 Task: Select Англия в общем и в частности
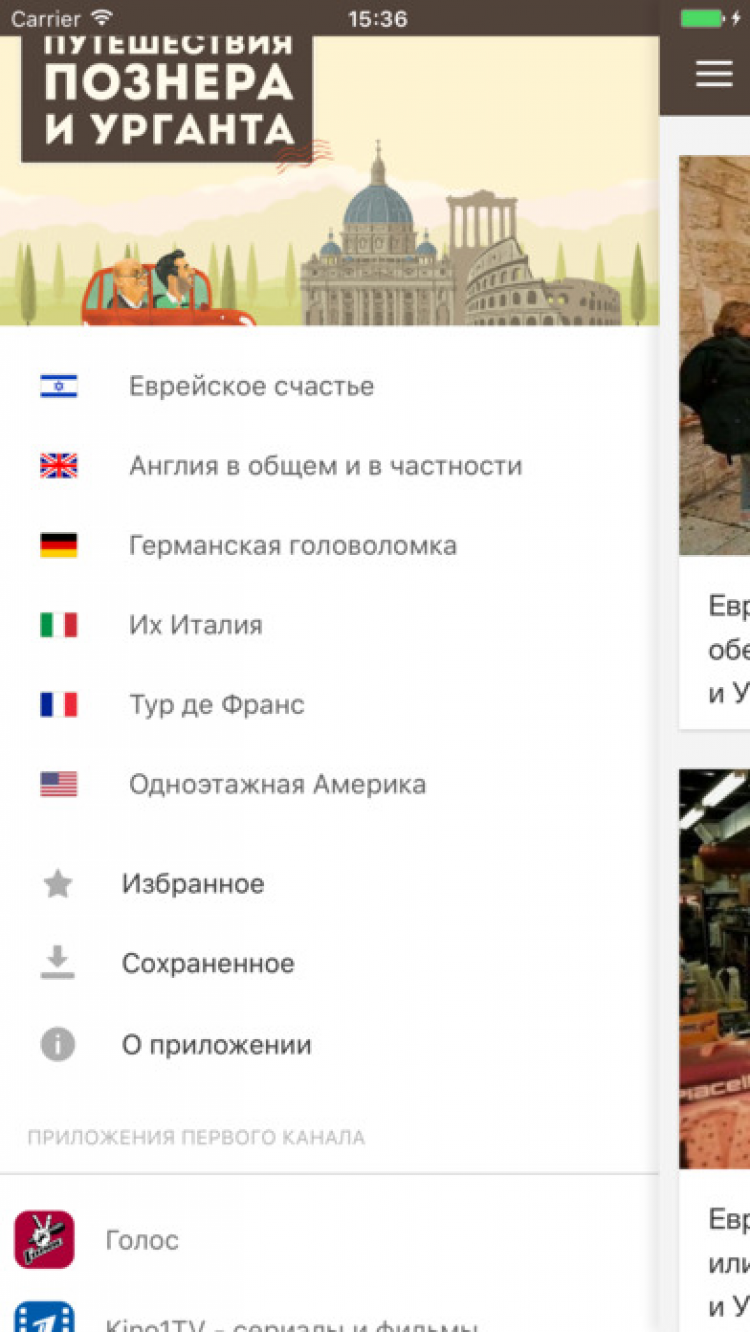click(325, 466)
